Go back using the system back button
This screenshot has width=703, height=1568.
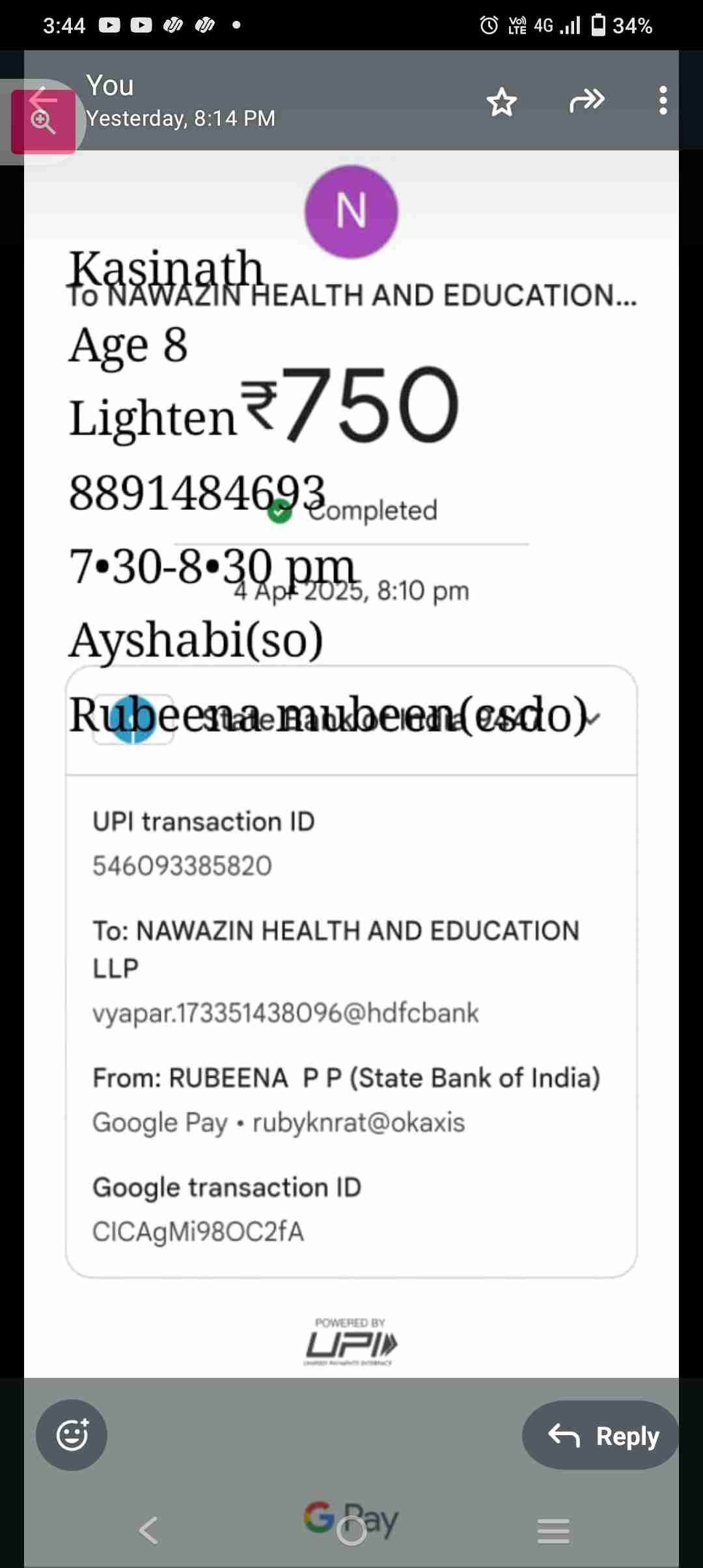149,1530
